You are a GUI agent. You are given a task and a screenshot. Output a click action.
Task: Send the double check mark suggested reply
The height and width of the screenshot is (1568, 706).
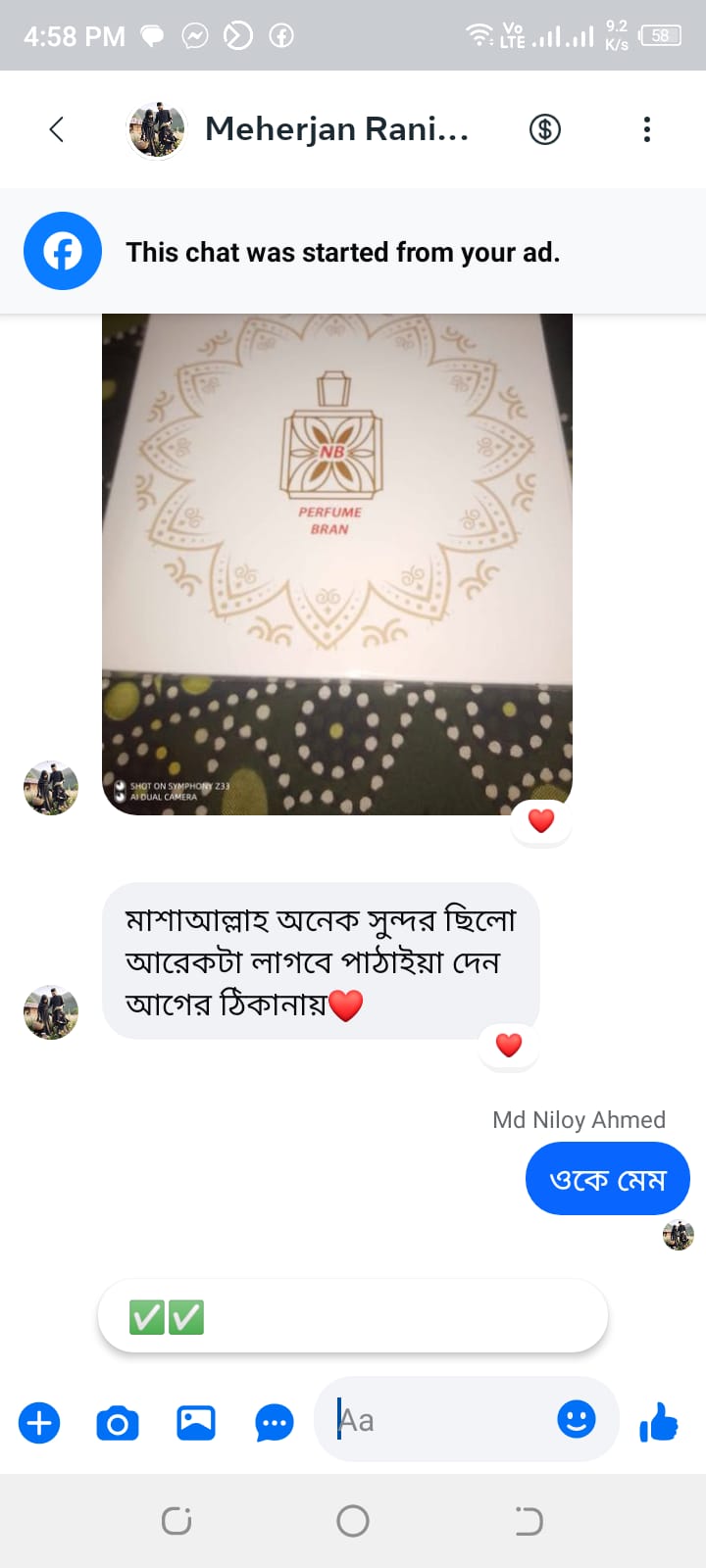352,1316
